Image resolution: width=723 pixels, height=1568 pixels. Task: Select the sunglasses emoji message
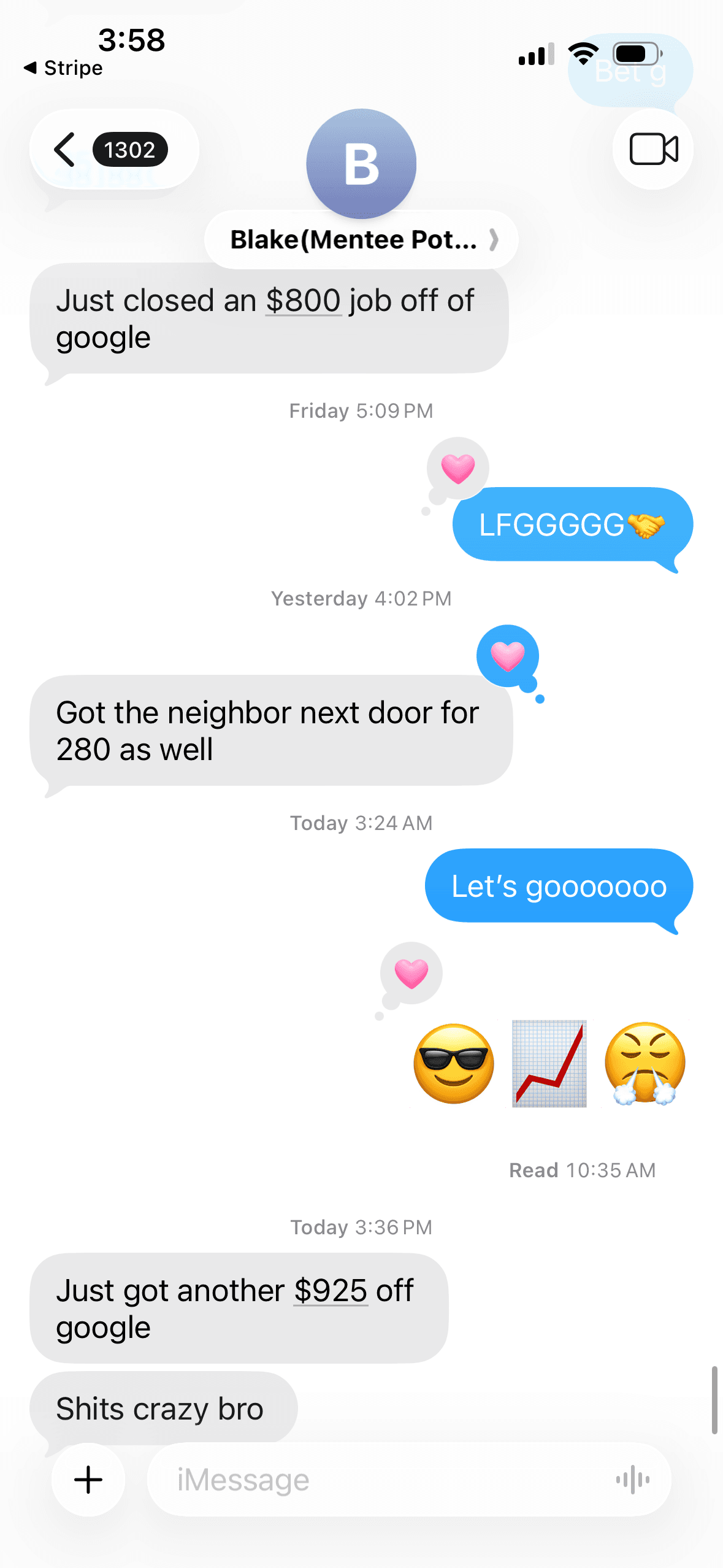click(x=453, y=1064)
